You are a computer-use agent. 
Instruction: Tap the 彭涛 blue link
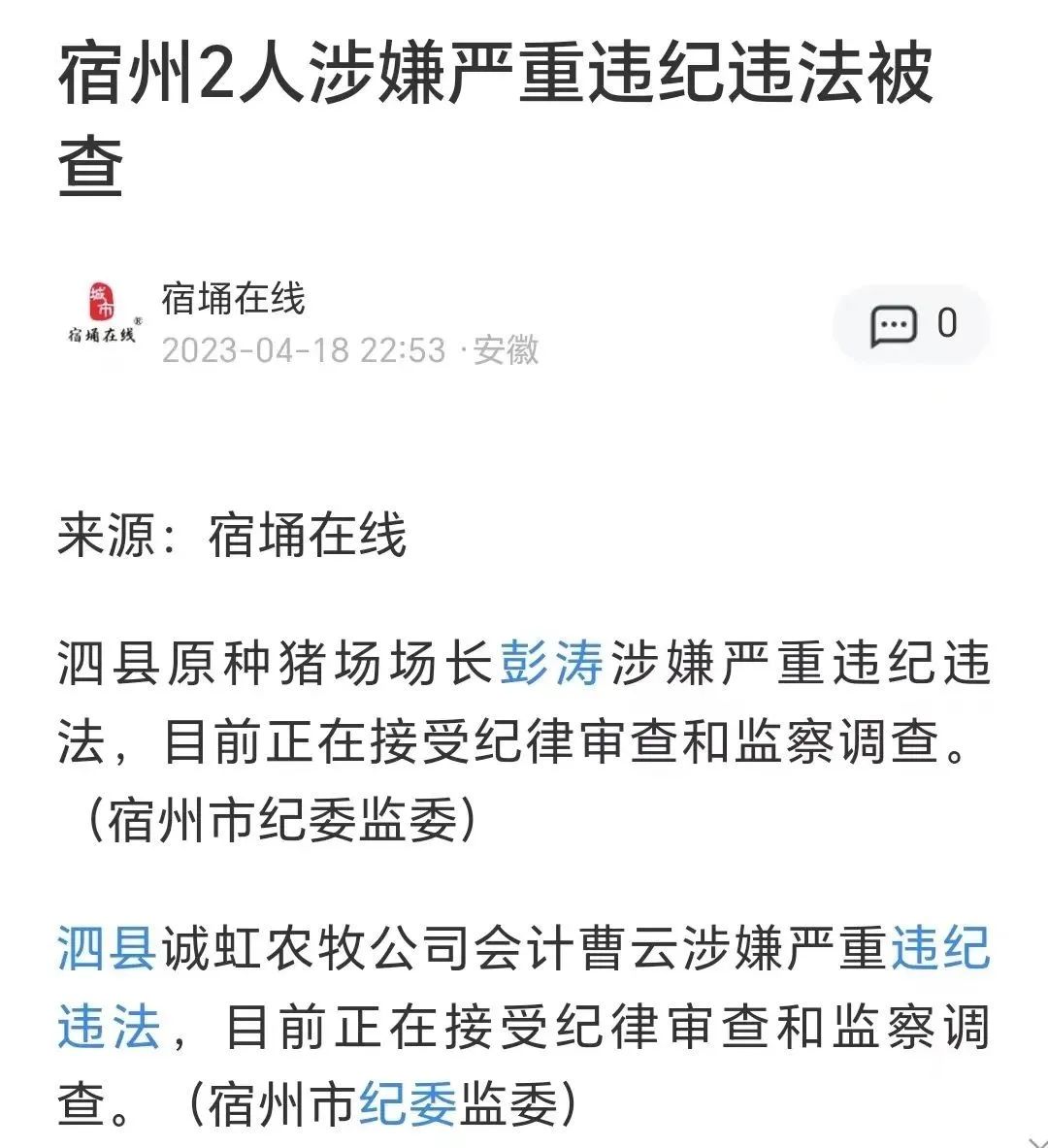(x=552, y=665)
